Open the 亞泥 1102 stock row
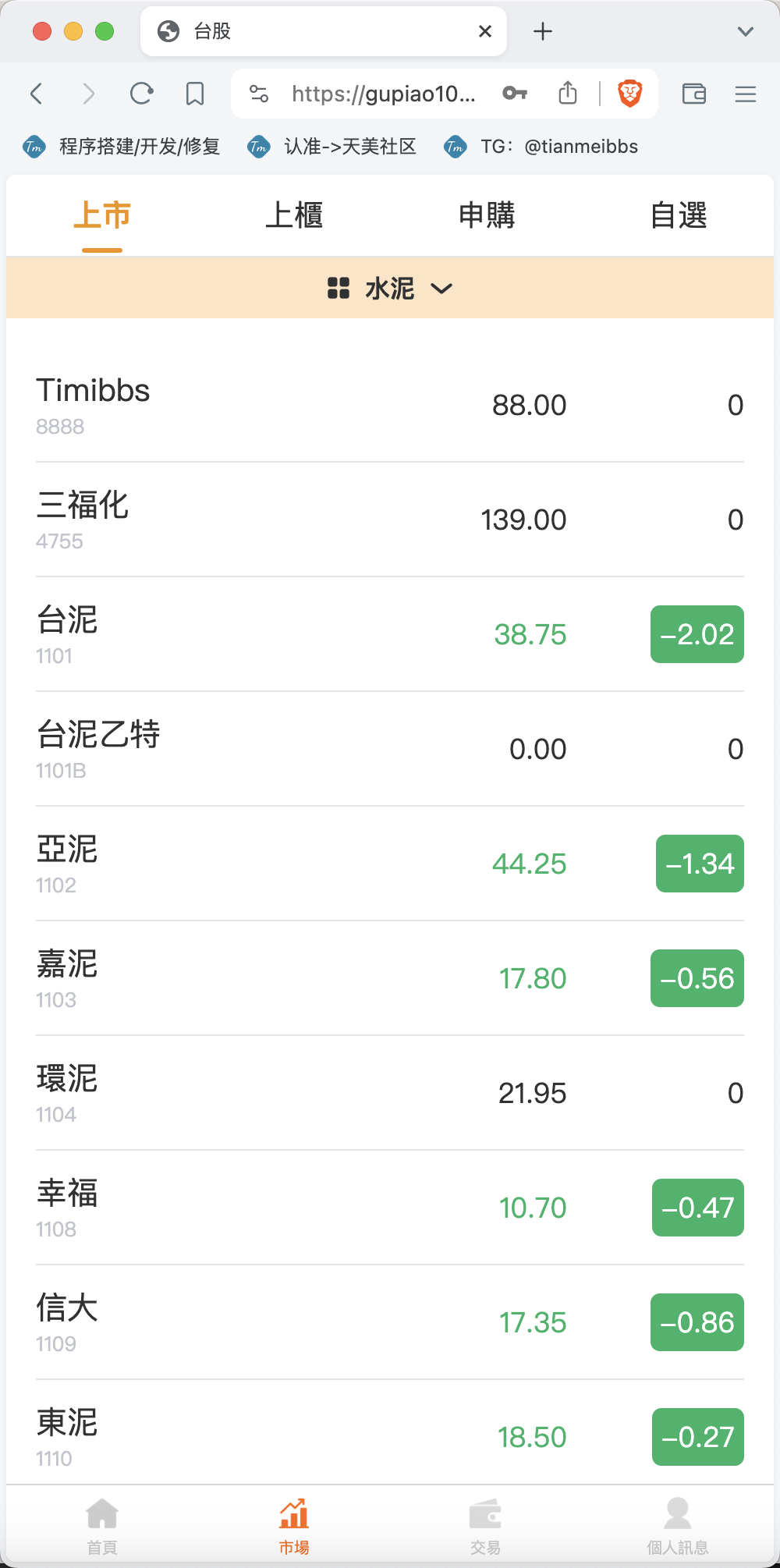This screenshot has width=780, height=1568. pos(390,864)
